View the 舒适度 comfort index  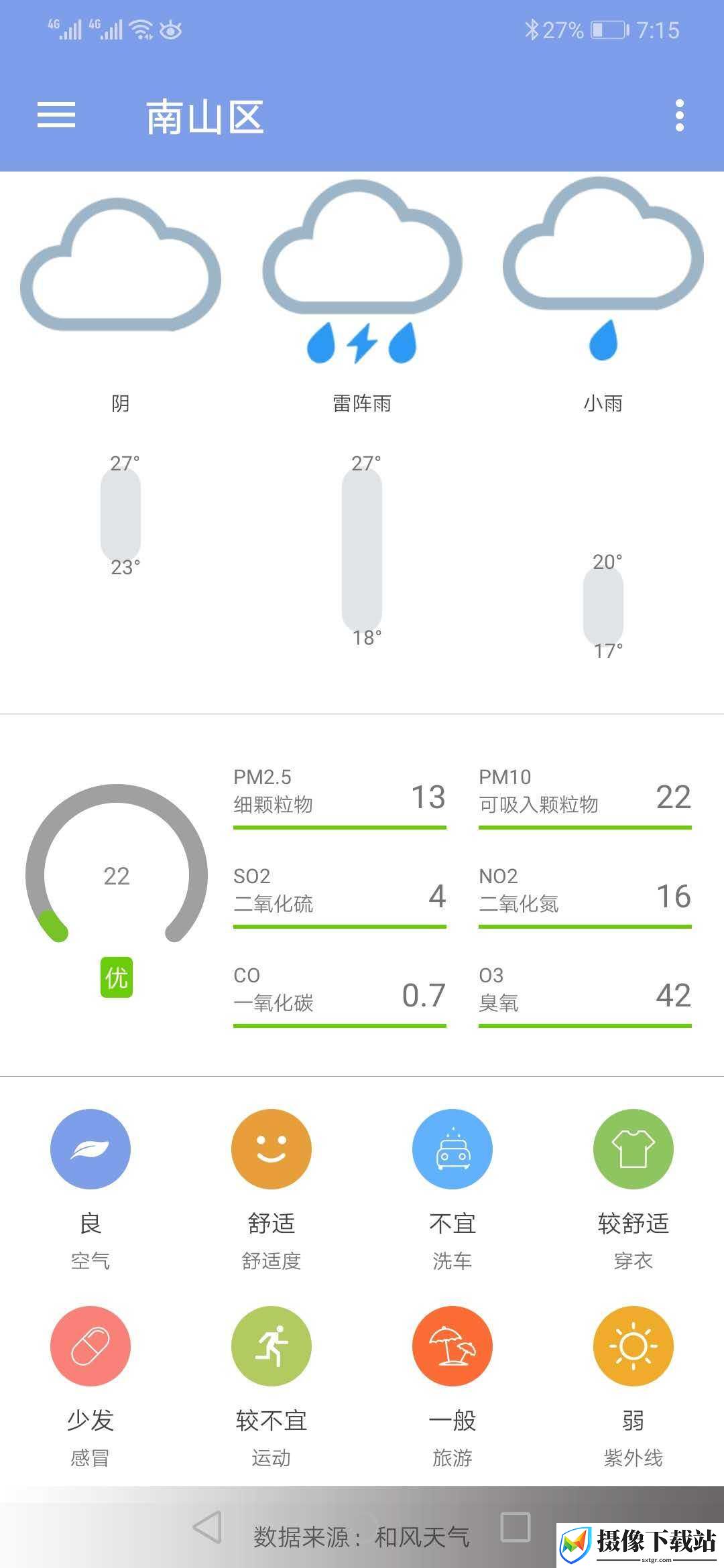pos(271,1190)
